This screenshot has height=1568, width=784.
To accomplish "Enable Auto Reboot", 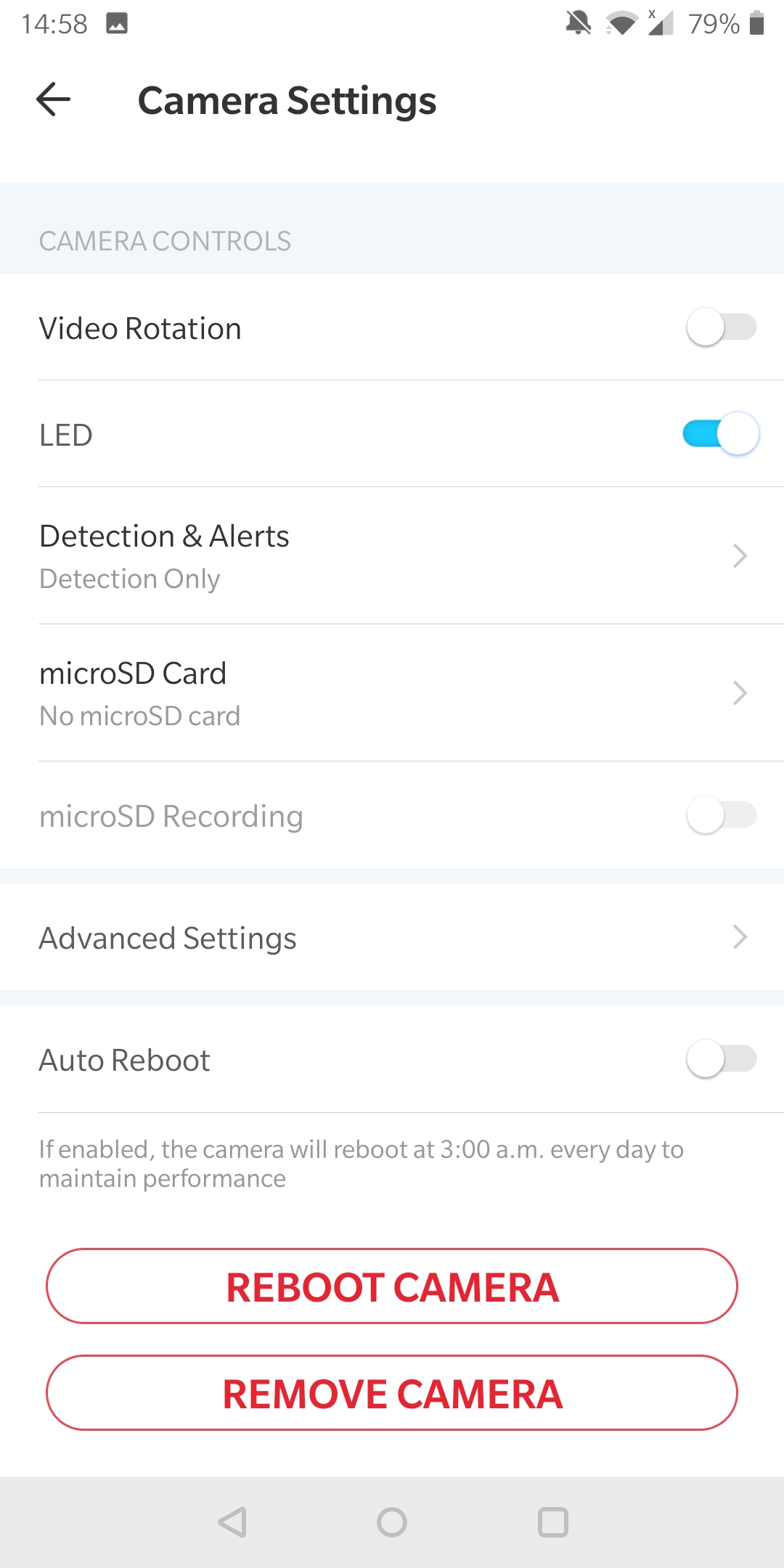I will point(722,1059).
